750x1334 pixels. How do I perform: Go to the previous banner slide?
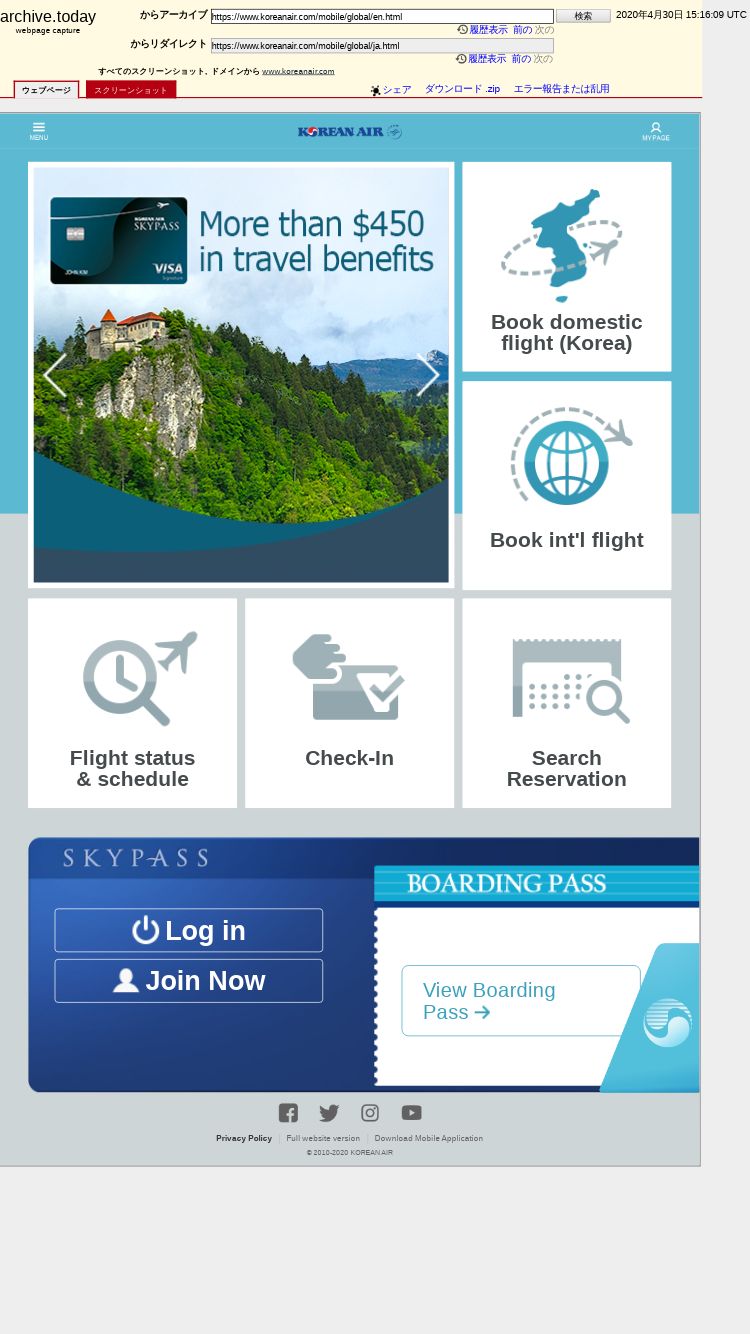click(55, 375)
